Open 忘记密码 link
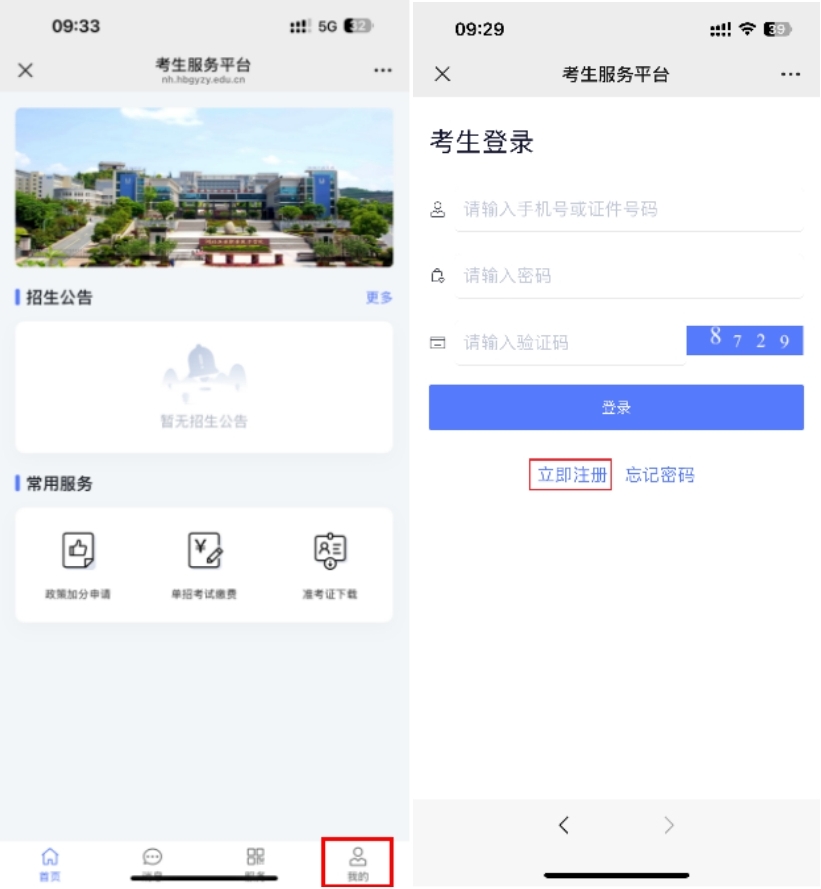821x889 pixels. point(660,475)
